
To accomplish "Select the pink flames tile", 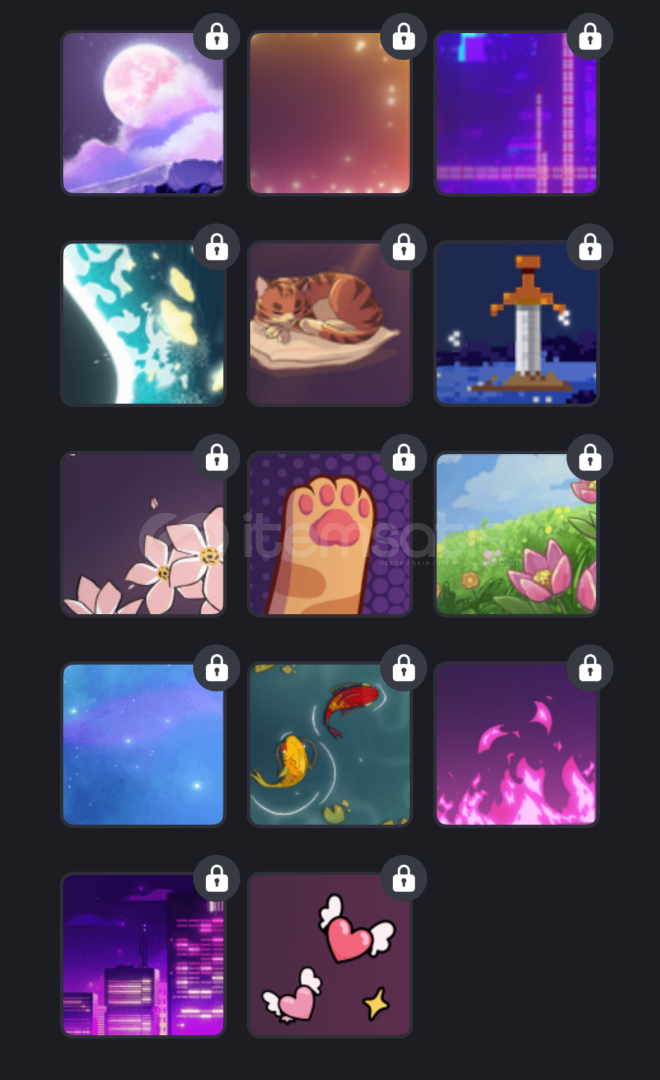I will pos(517,745).
